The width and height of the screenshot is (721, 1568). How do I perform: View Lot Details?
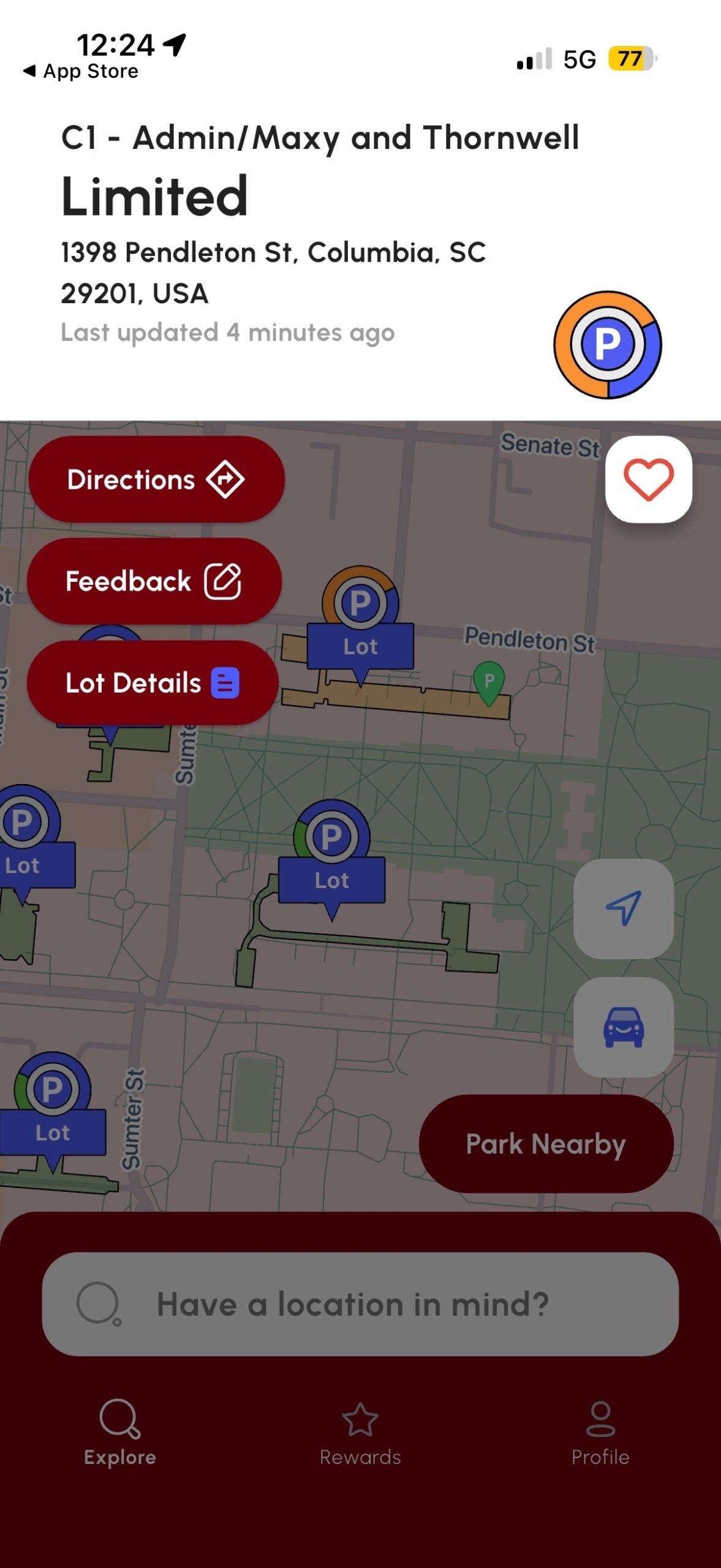coord(153,683)
